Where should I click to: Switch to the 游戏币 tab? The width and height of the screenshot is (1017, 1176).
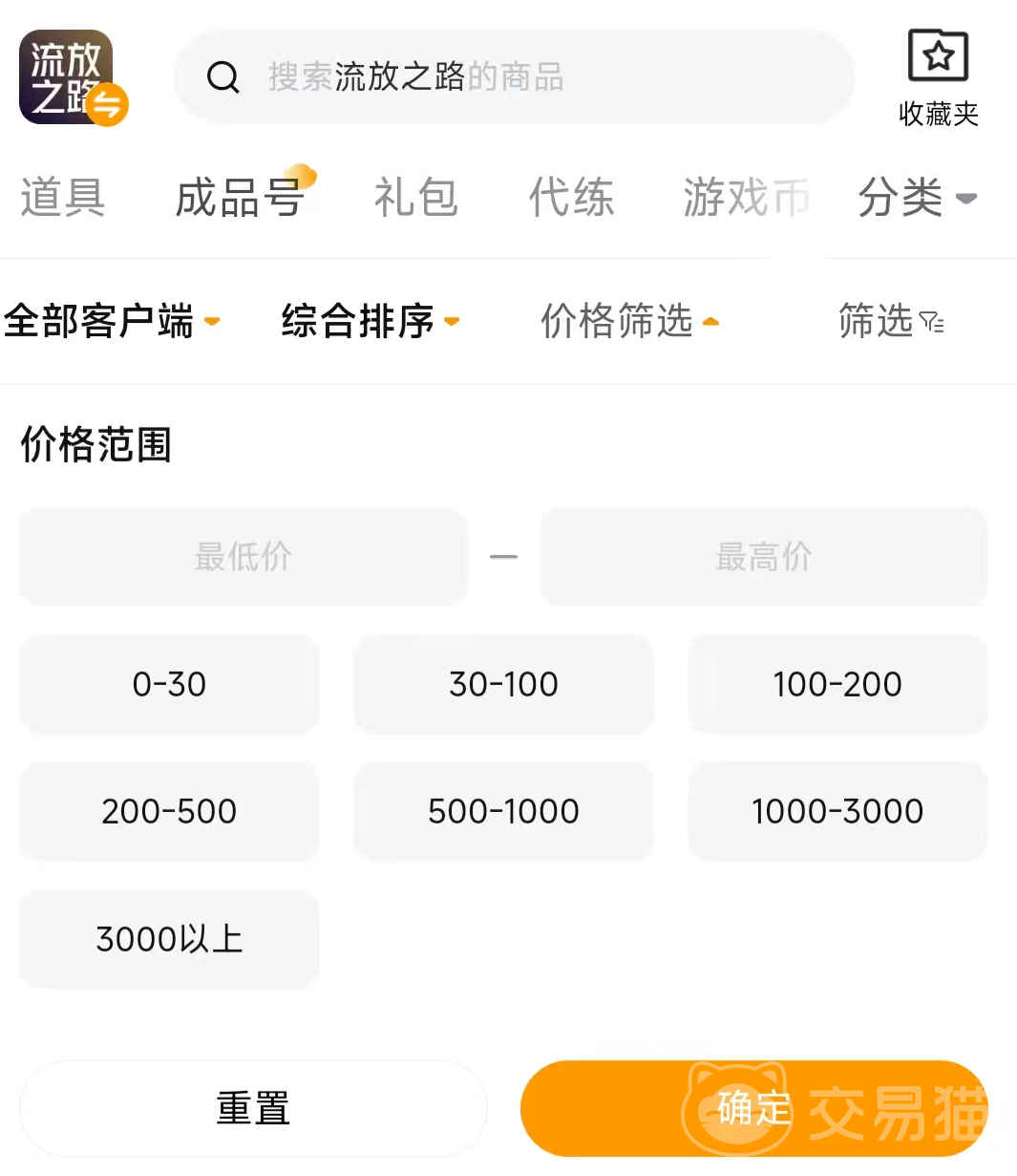click(746, 198)
